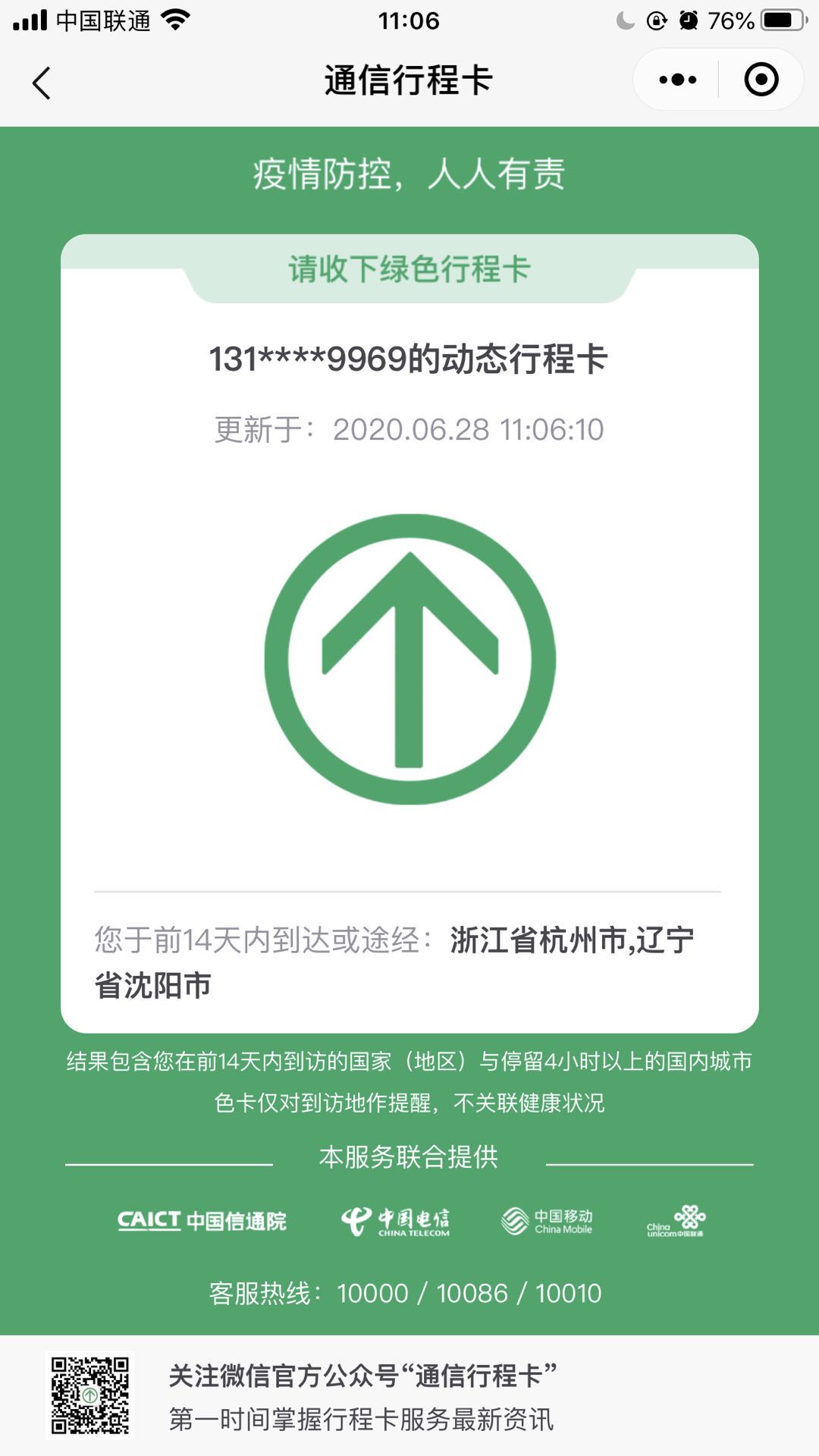Close the mini program with the circle button
Screen dimensions: 819x1456
(x=761, y=80)
